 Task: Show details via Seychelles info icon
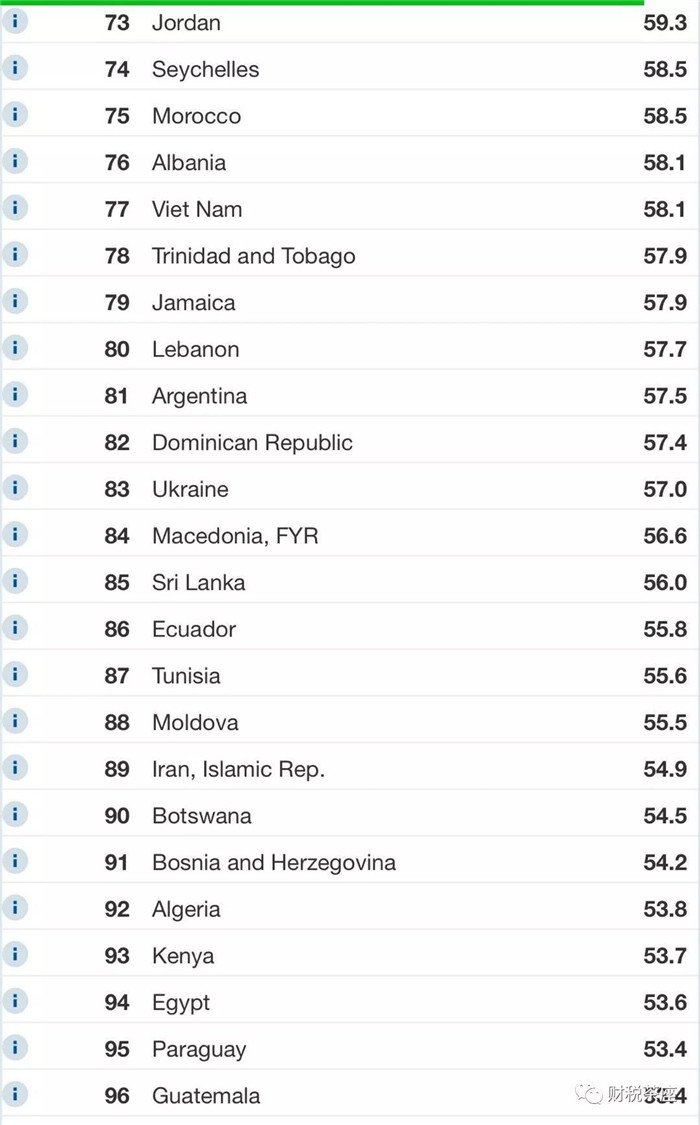(x=15, y=68)
